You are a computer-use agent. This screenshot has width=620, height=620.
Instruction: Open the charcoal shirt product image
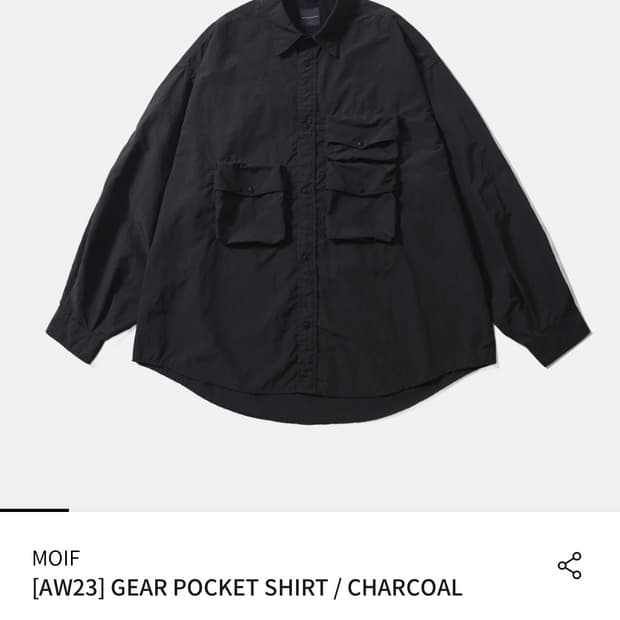click(310, 240)
